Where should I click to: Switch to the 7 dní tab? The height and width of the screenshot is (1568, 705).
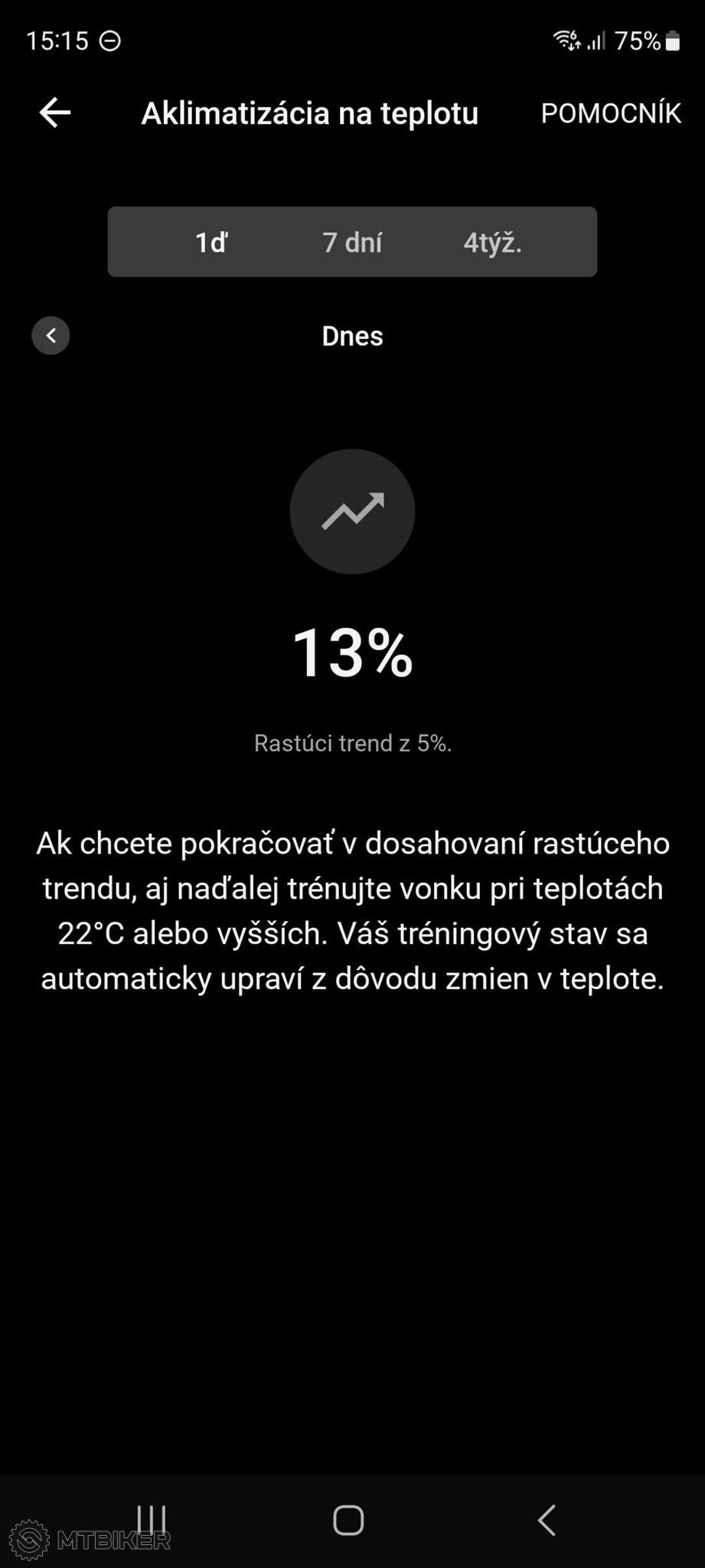[352, 242]
